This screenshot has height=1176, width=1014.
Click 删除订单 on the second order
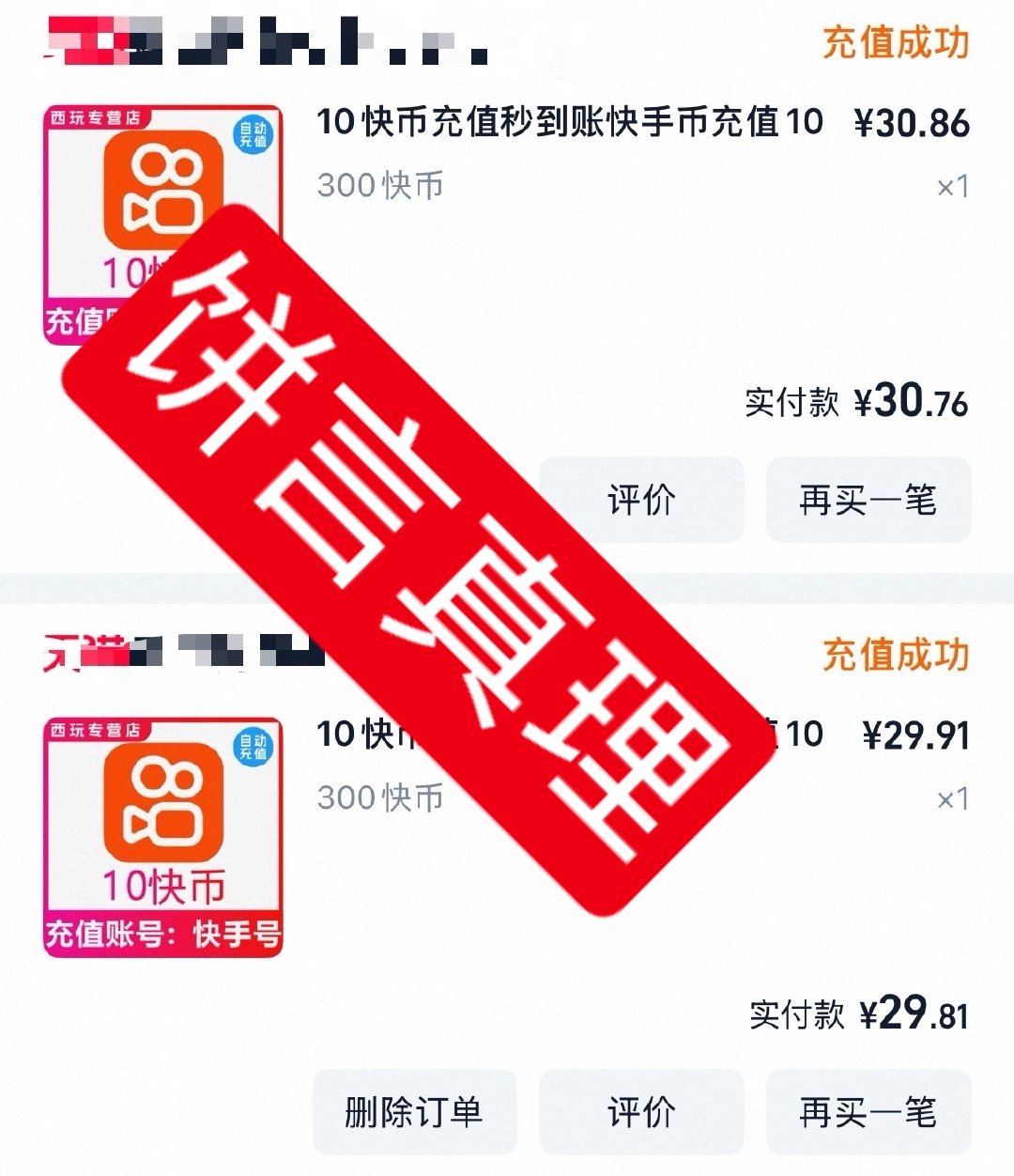click(x=414, y=1112)
